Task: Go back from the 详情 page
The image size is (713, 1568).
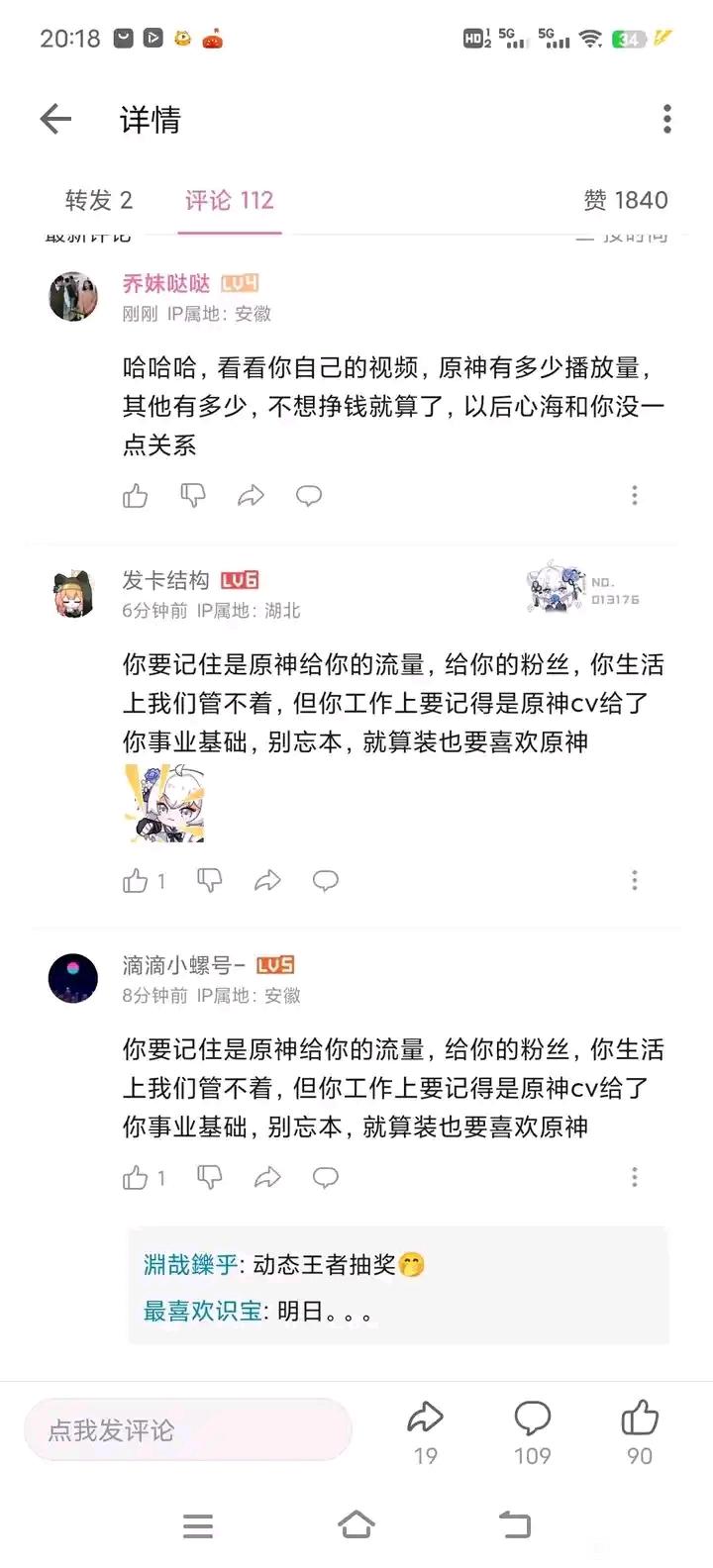Action: [55, 120]
